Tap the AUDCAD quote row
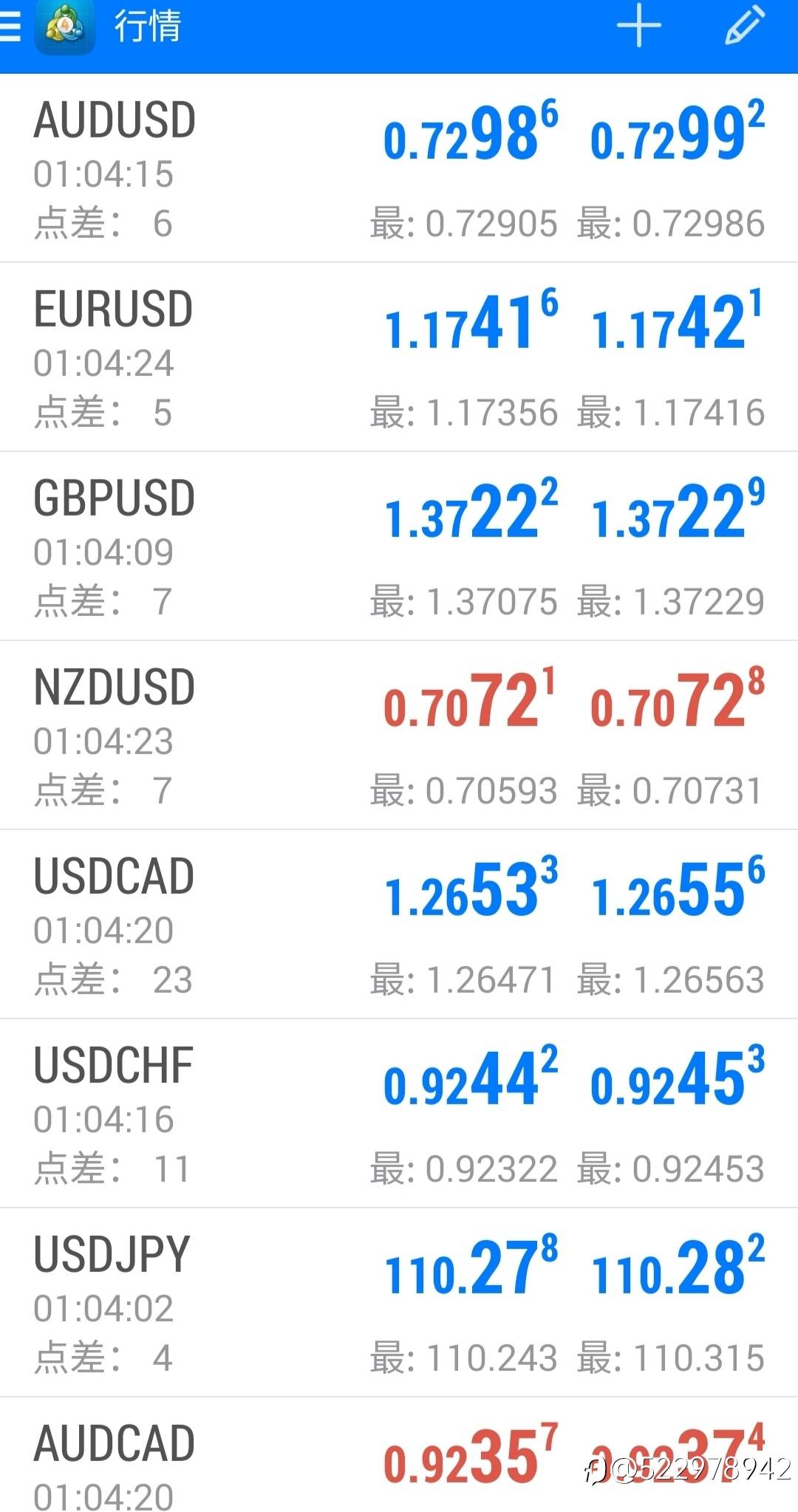This screenshot has height=1512, width=798. 399,1455
